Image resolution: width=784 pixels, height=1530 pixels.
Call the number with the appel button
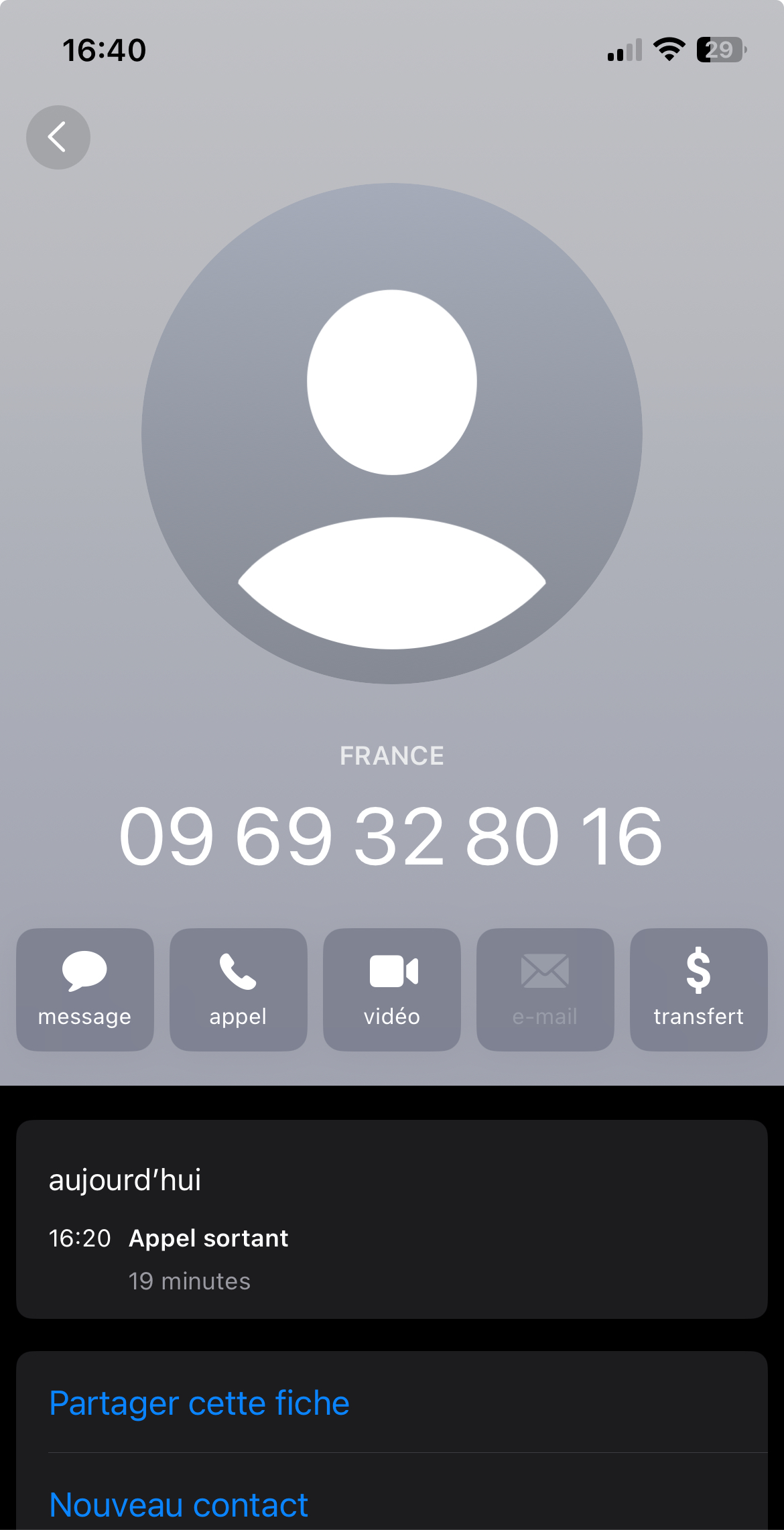239,989
